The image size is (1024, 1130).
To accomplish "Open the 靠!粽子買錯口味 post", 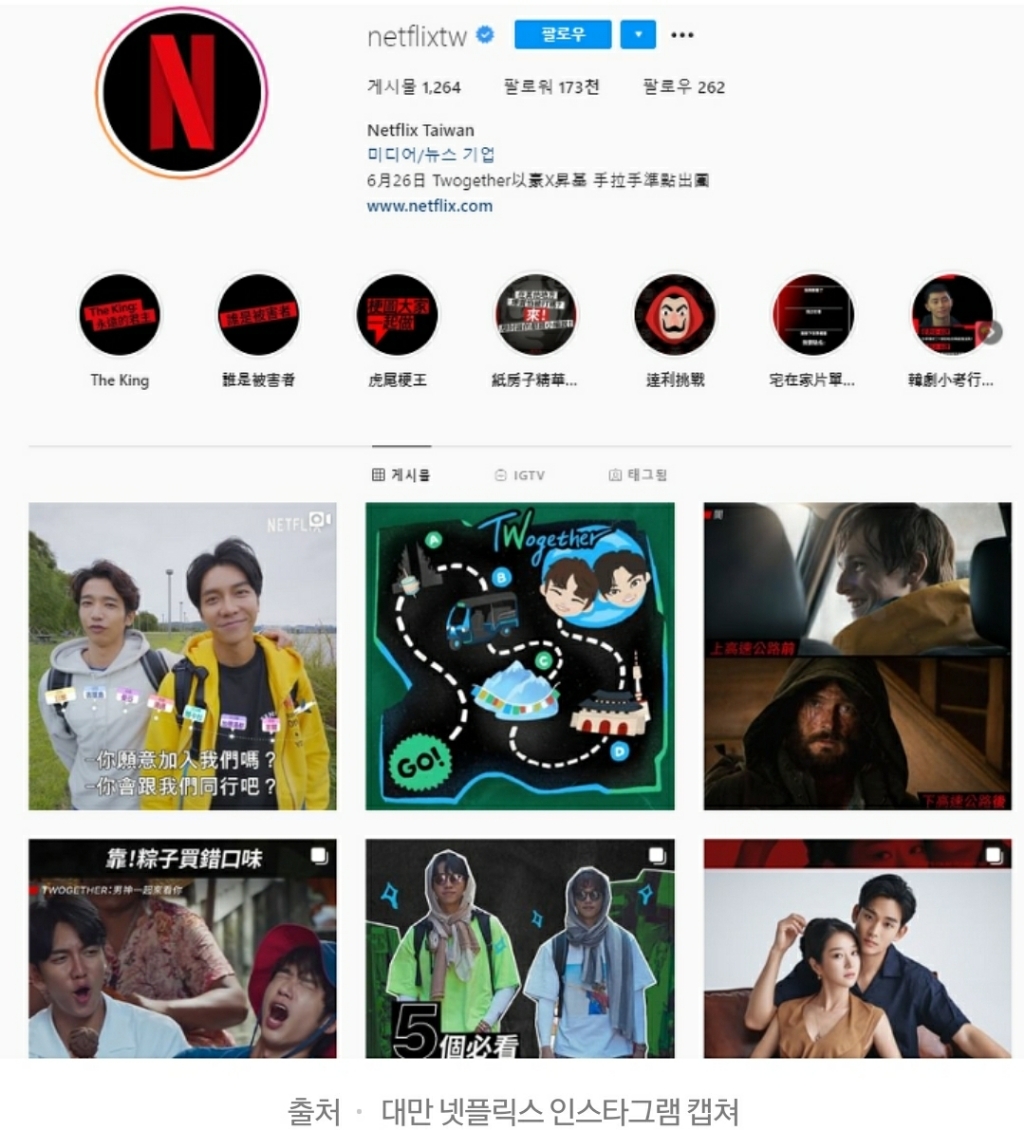I will pyautogui.click(x=183, y=948).
